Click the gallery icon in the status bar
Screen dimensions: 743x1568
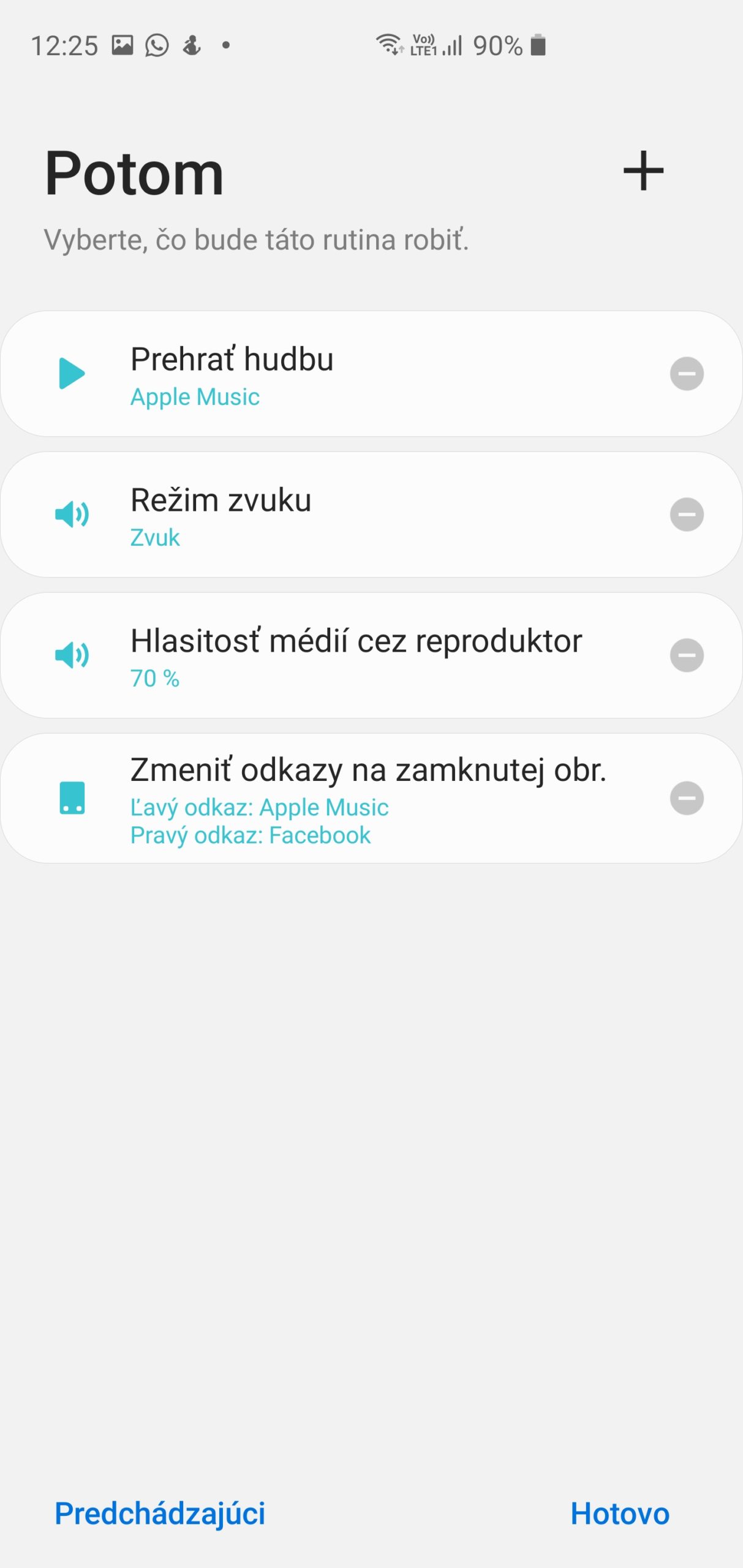pyautogui.click(x=122, y=44)
